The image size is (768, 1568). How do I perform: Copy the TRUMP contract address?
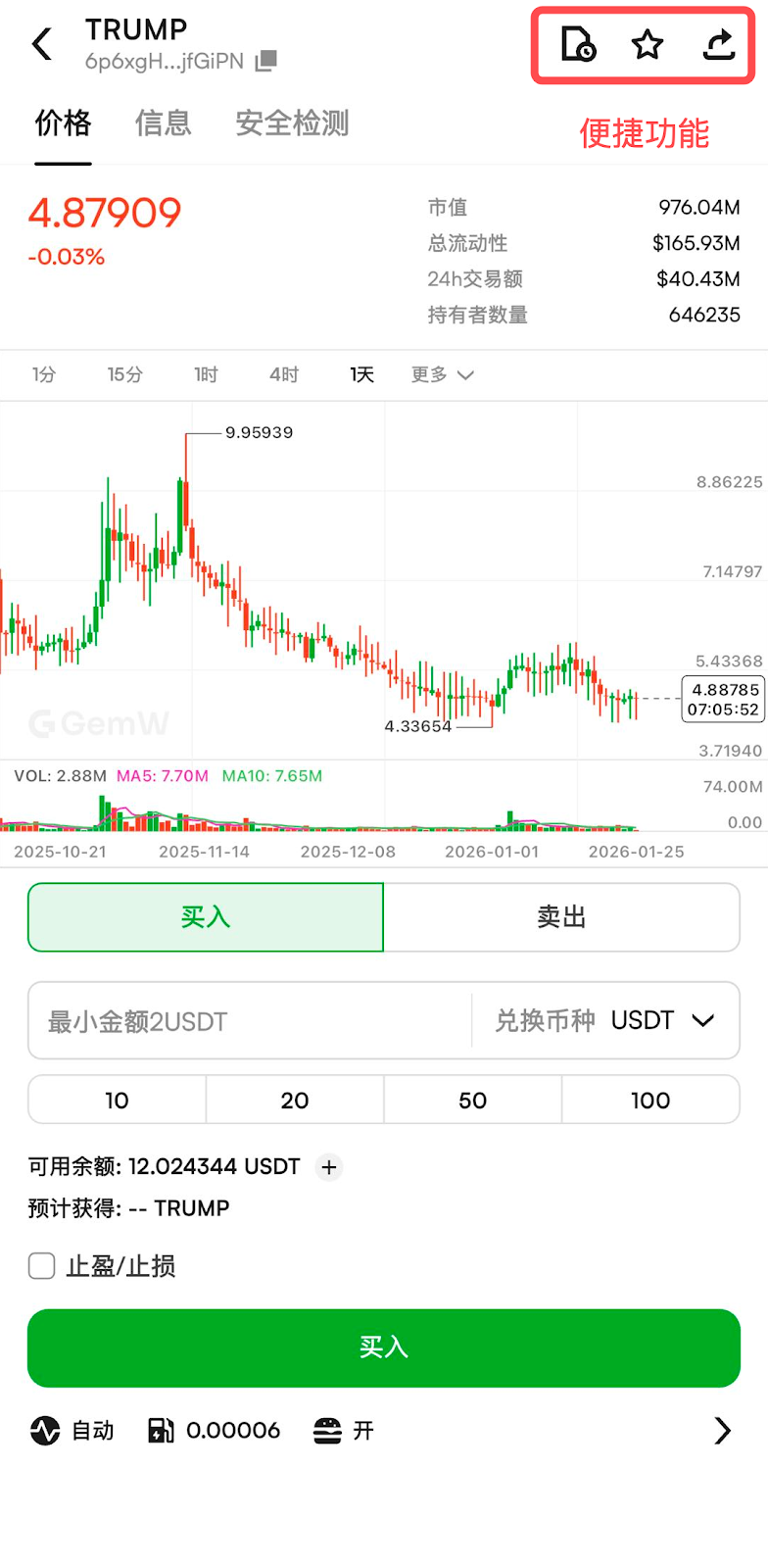pyautogui.click(x=265, y=62)
